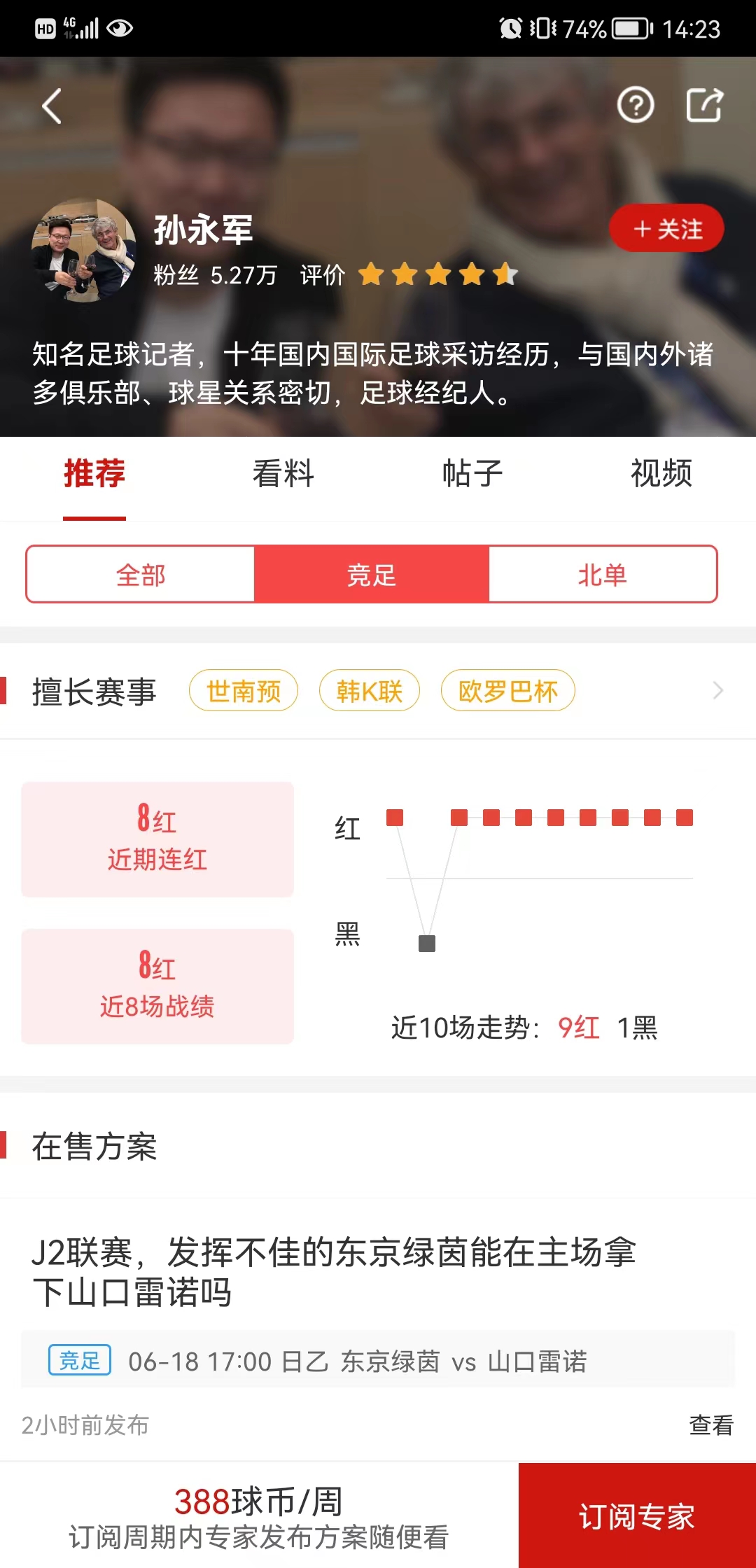Switch to the 视频 tab
Viewport: 756px width, 1568px height.
pos(661,473)
